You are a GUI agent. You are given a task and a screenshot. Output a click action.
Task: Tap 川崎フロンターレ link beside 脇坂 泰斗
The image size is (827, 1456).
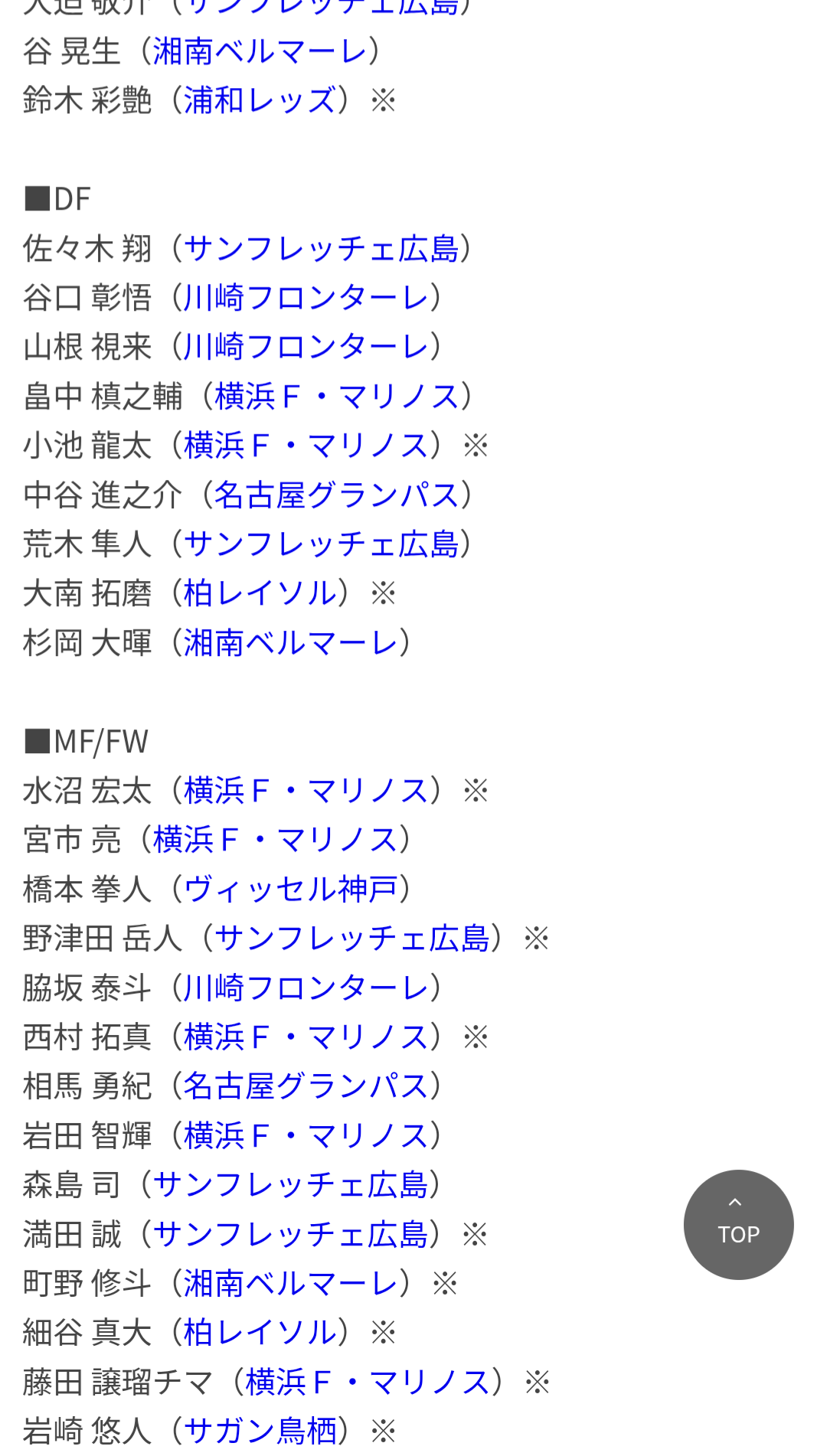306,988
